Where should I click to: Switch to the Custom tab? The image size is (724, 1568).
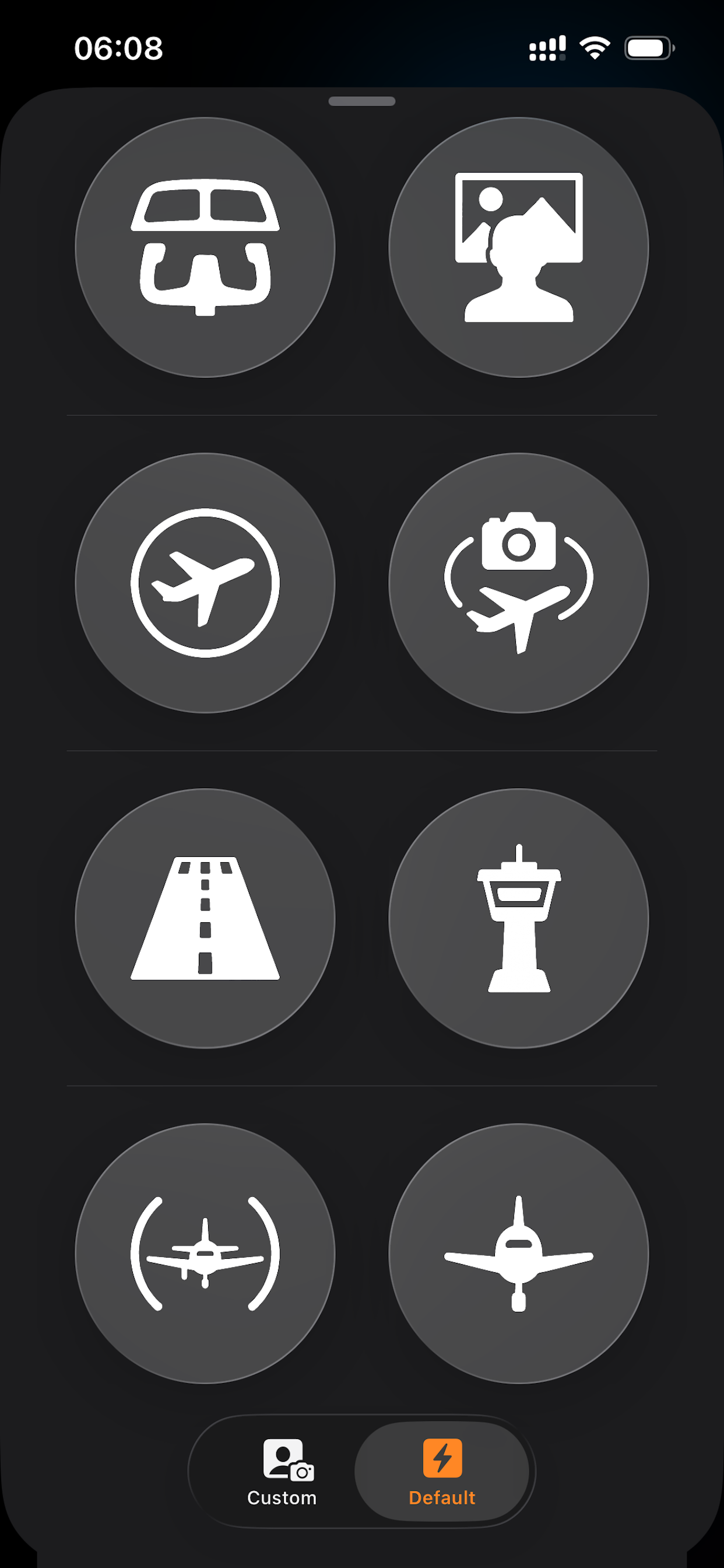coord(282,1471)
